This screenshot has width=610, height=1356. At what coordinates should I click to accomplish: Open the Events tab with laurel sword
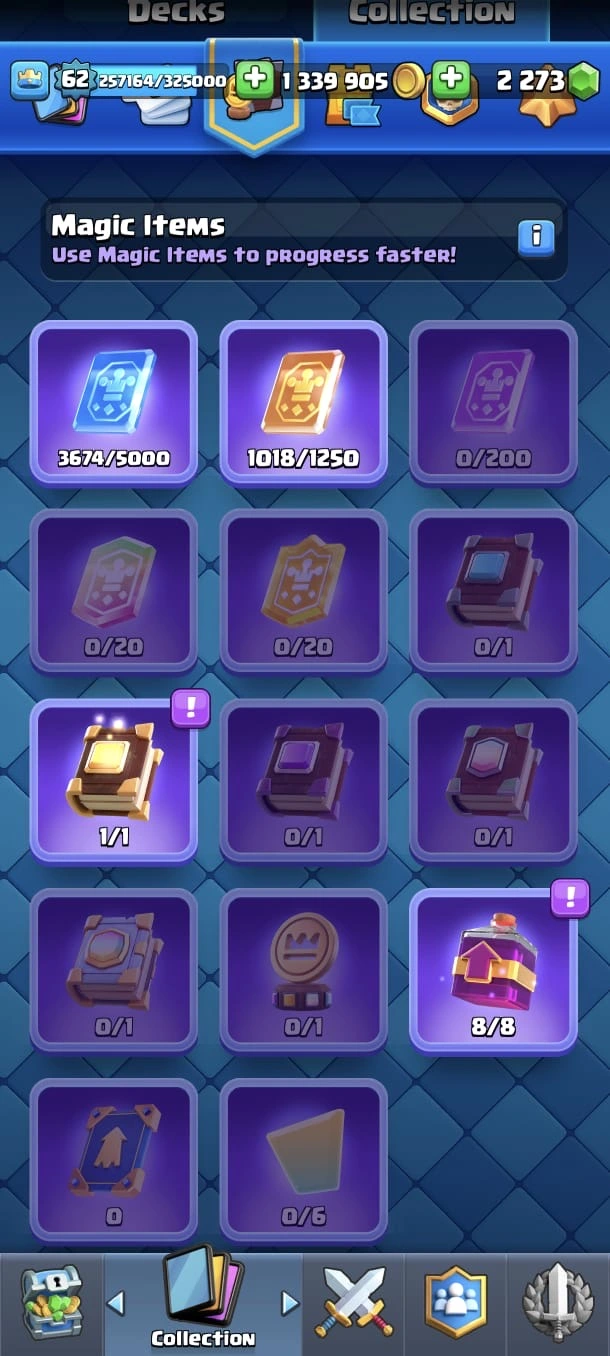[x=558, y=1304]
